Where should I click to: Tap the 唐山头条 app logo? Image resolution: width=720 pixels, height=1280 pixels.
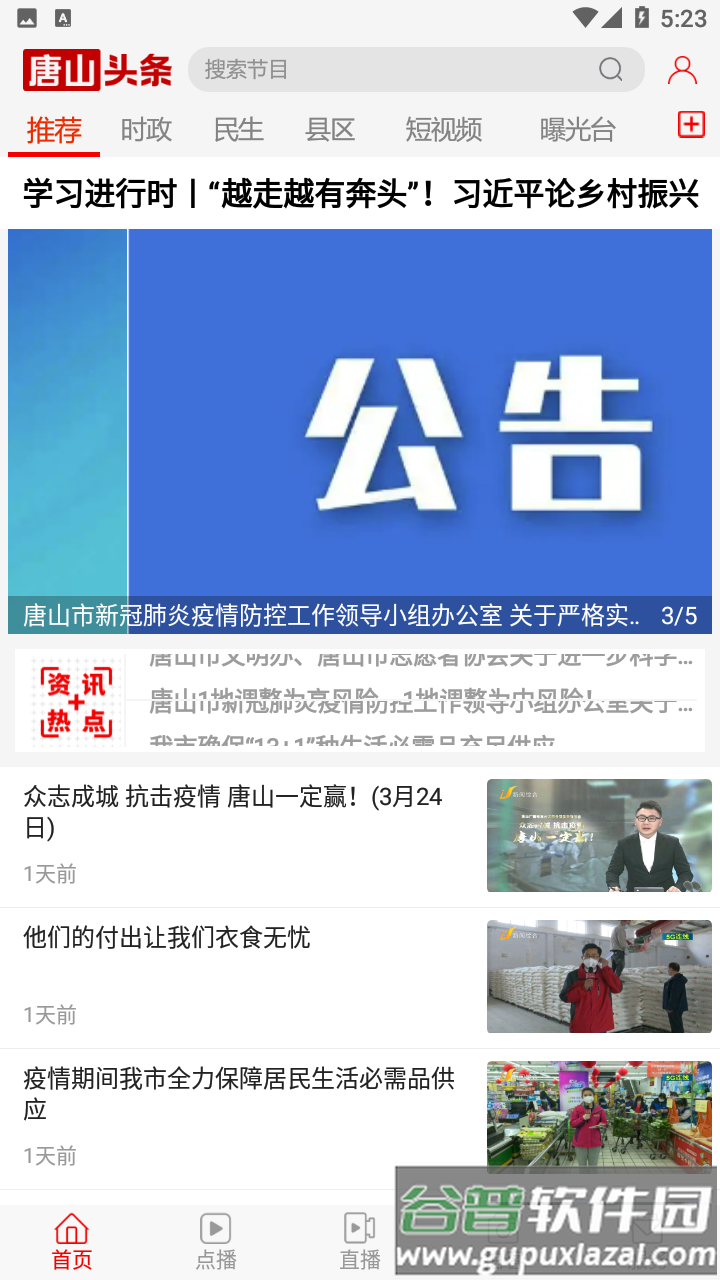tap(96, 70)
